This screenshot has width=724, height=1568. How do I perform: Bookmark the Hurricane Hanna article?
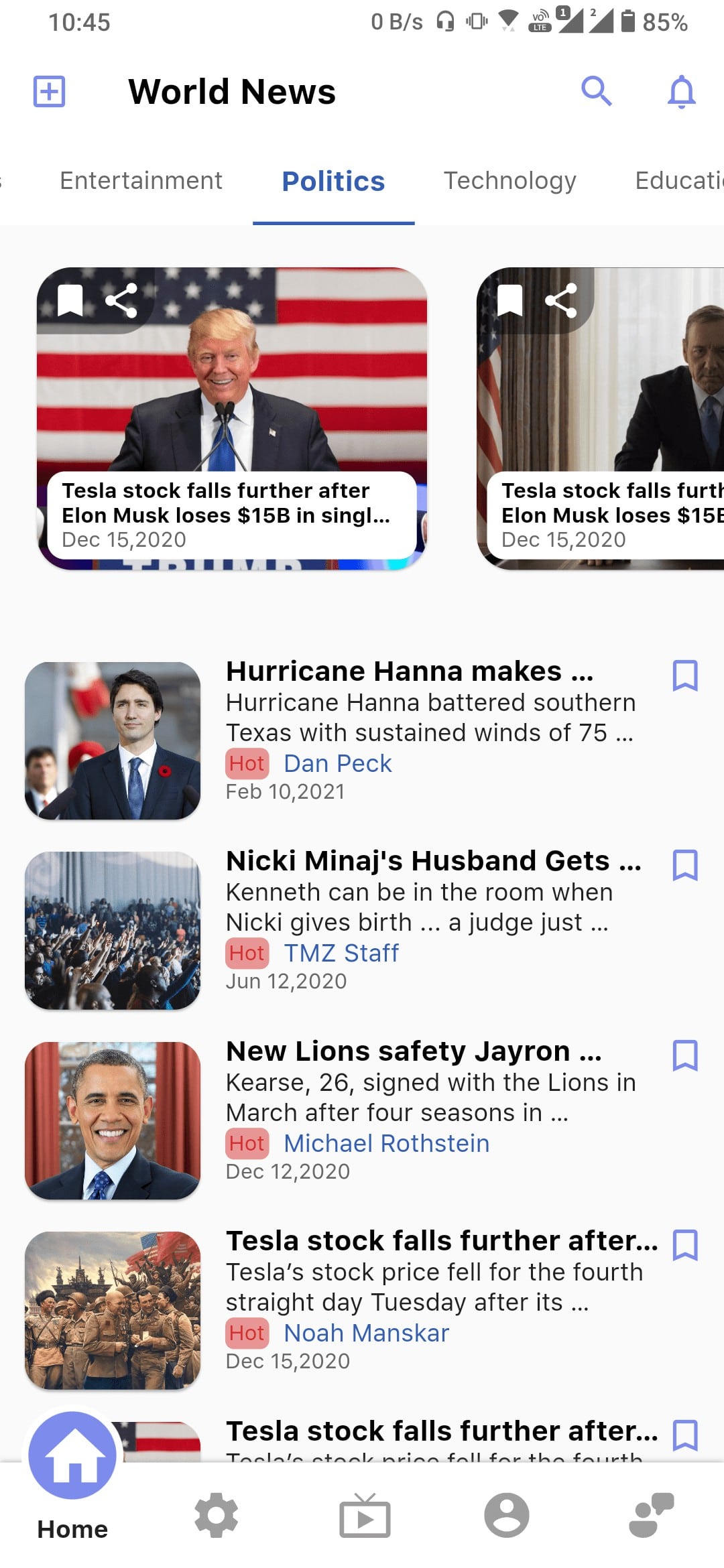684,675
